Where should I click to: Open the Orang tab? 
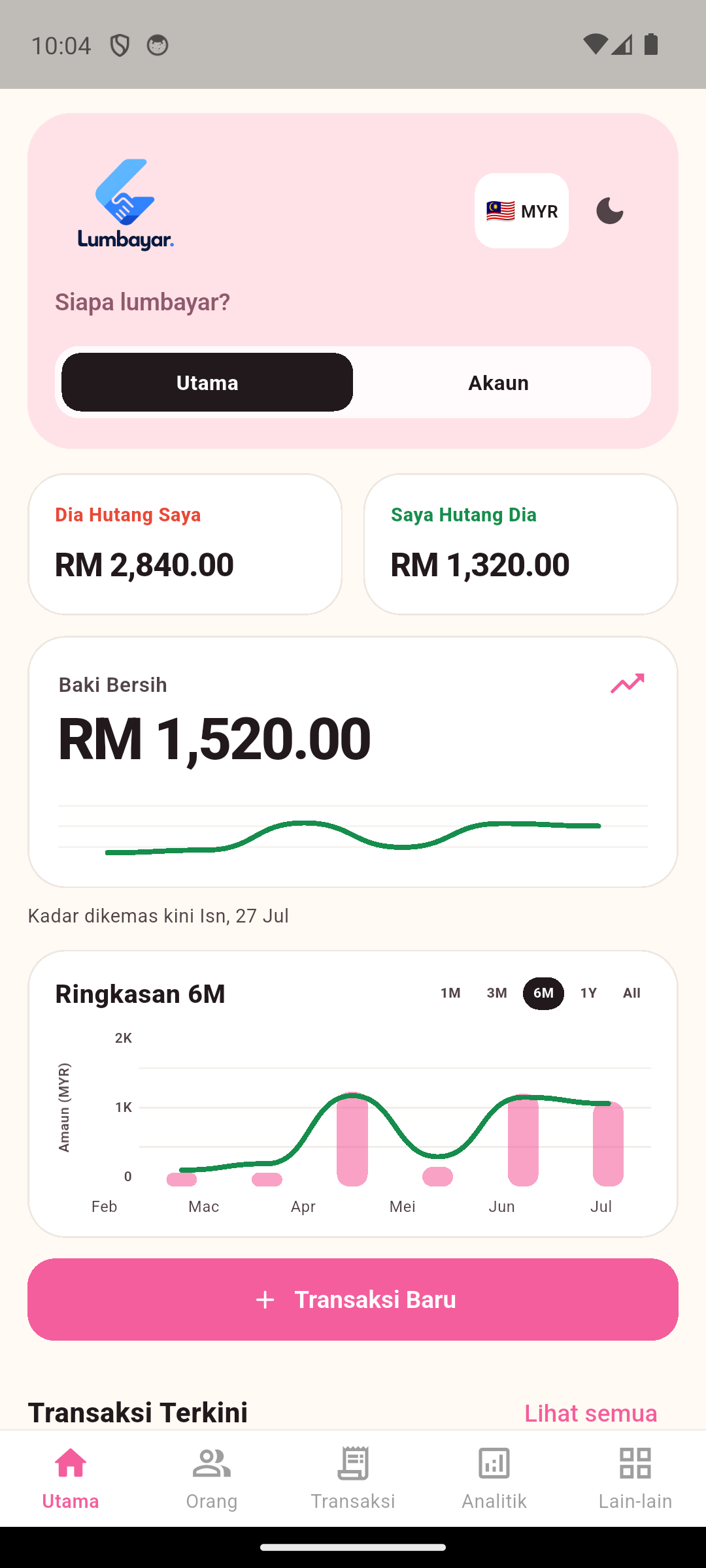coord(212,1478)
